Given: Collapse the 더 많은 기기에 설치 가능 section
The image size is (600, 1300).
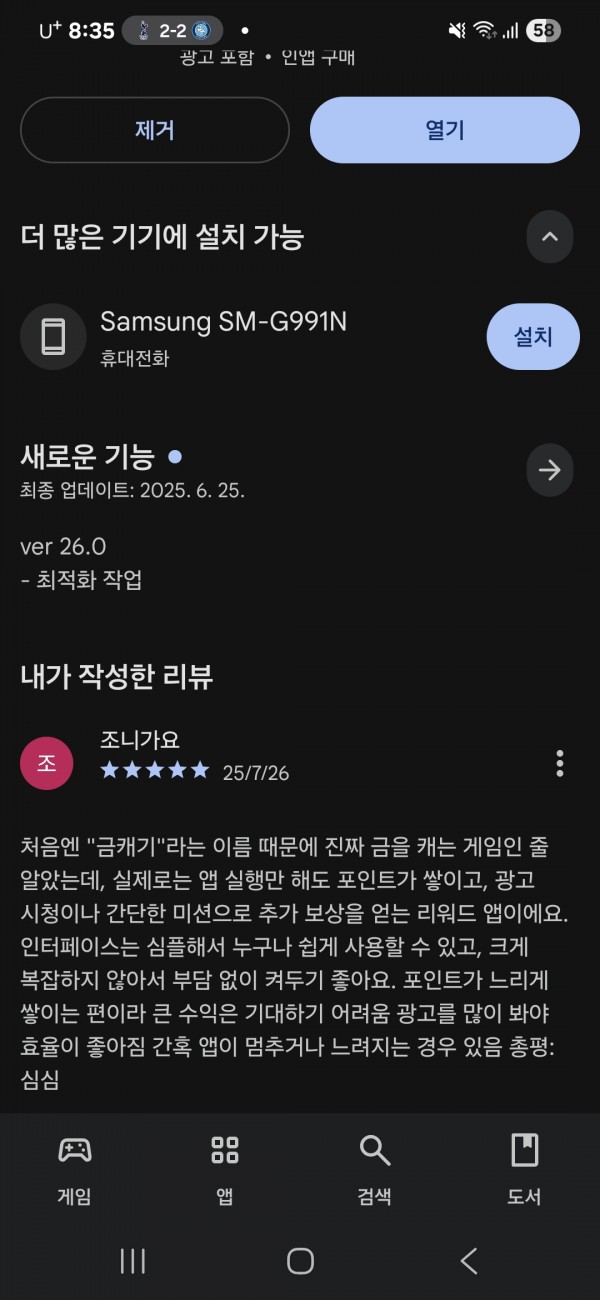Looking at the screenshot, I should [x=550, y=237].
